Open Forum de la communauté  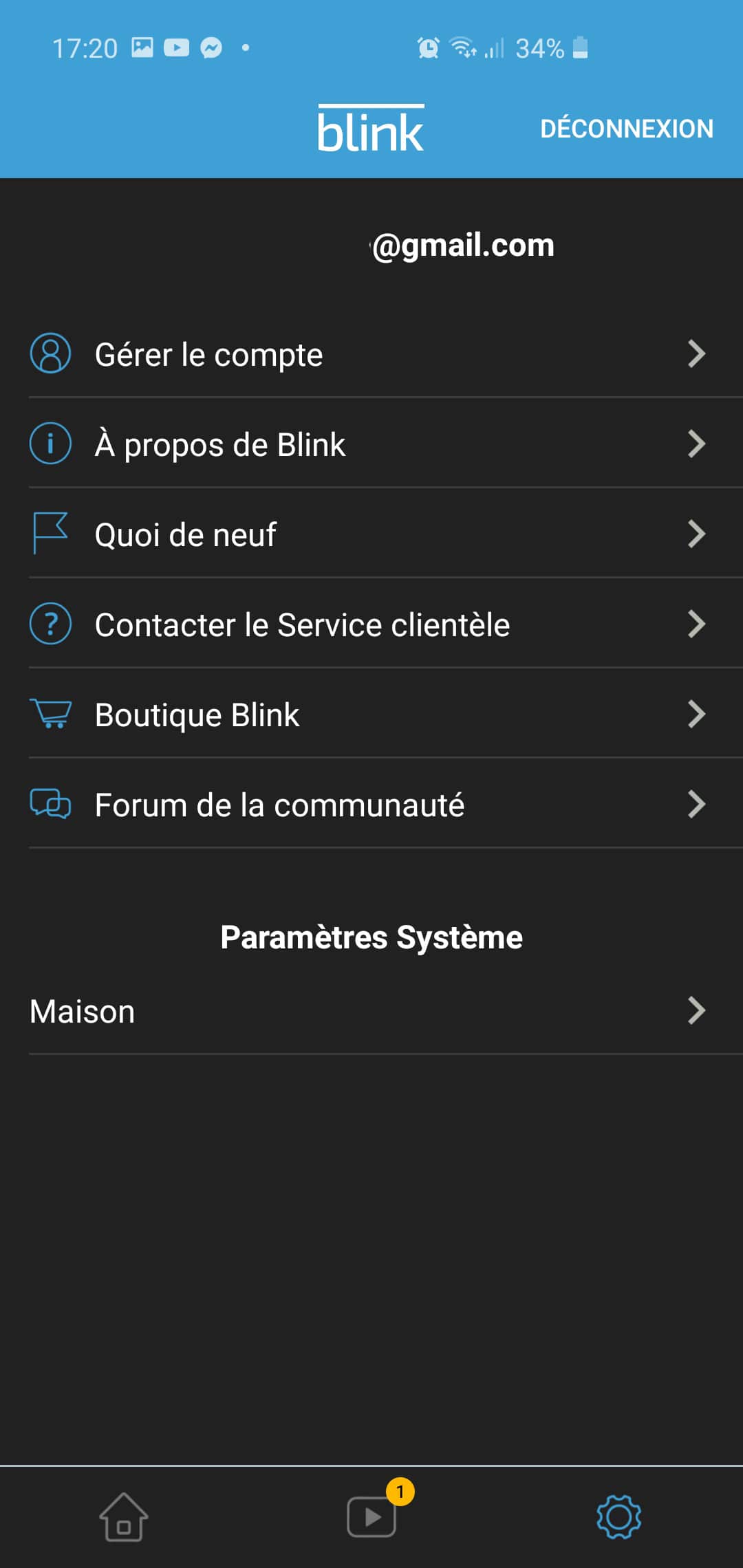[x=371, y=804]
